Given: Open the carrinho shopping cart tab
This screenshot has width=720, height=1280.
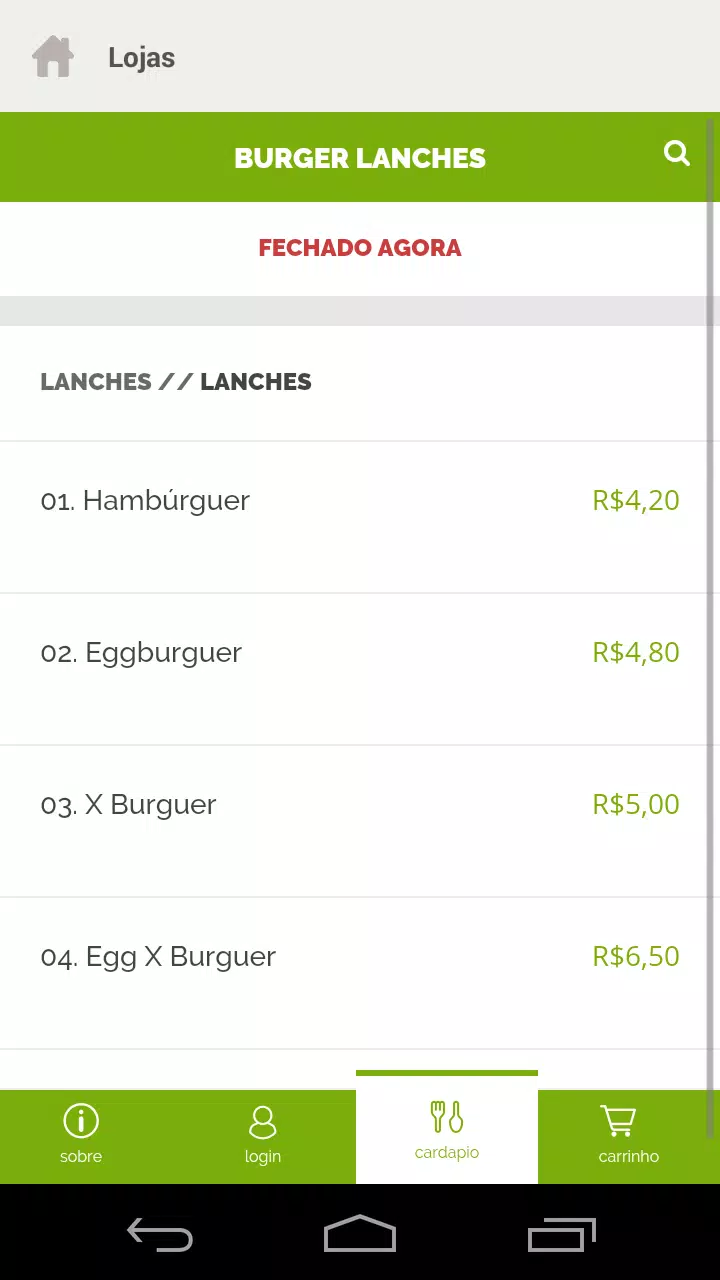Looking at the screenshot, I should (x=629, y=1136).
